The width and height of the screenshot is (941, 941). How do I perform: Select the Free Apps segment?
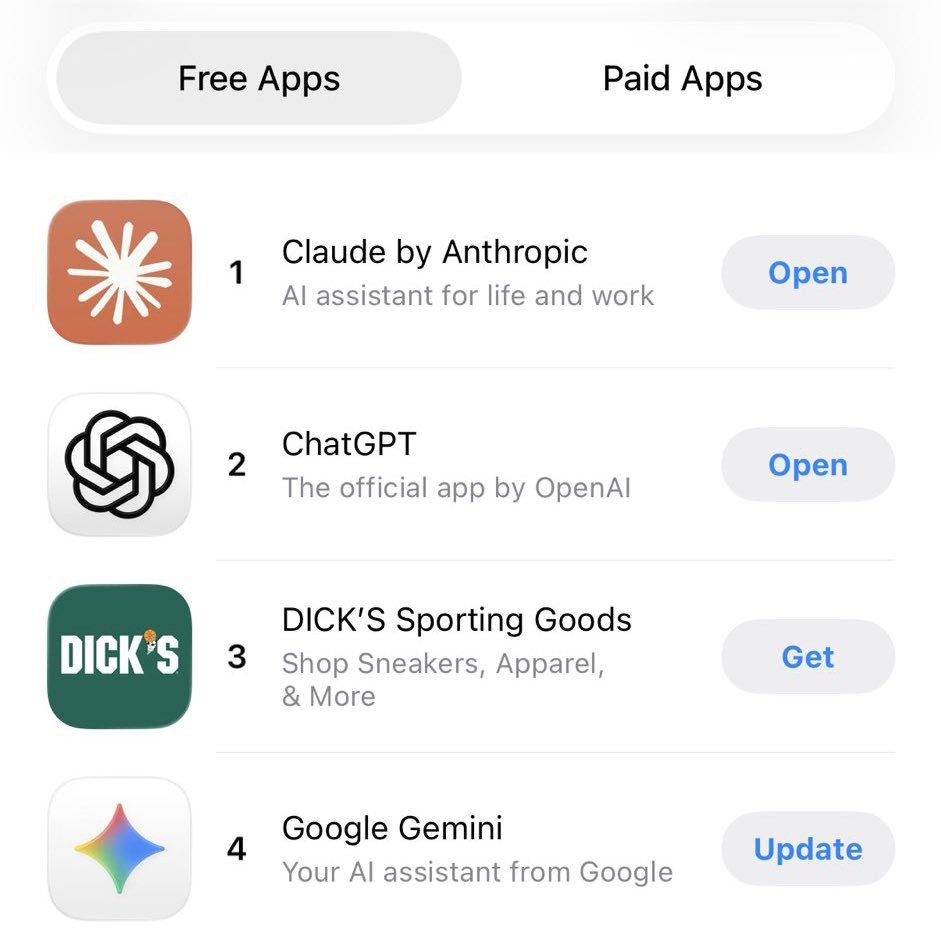[x=259, y=79]
